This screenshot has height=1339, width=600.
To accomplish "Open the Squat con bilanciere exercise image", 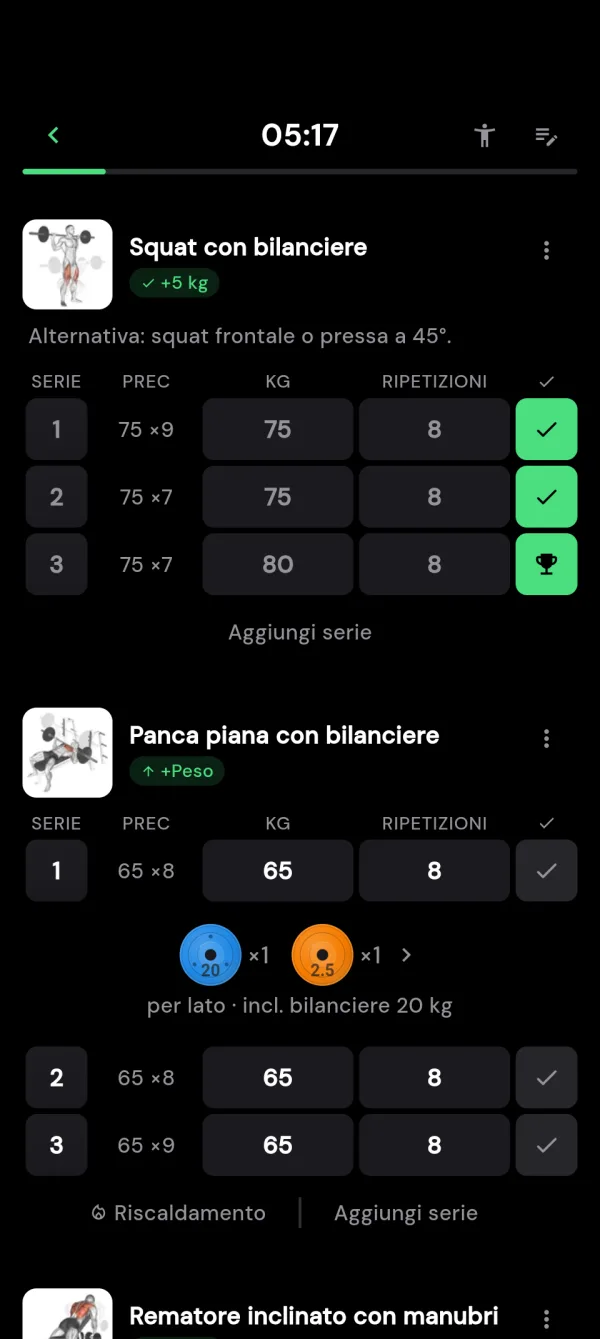I will 68,264.
